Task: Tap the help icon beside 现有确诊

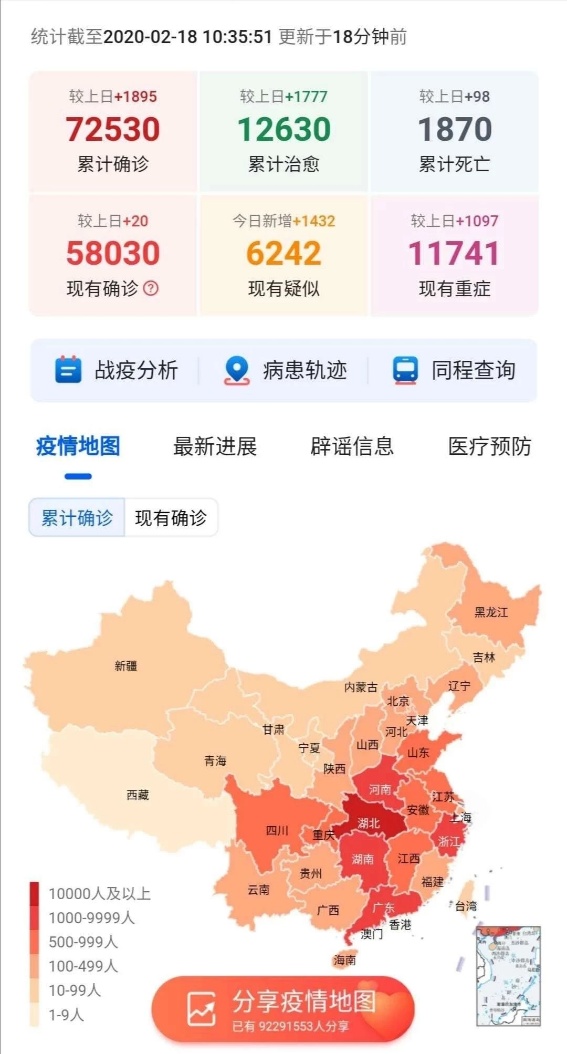Action: point(151,289)
